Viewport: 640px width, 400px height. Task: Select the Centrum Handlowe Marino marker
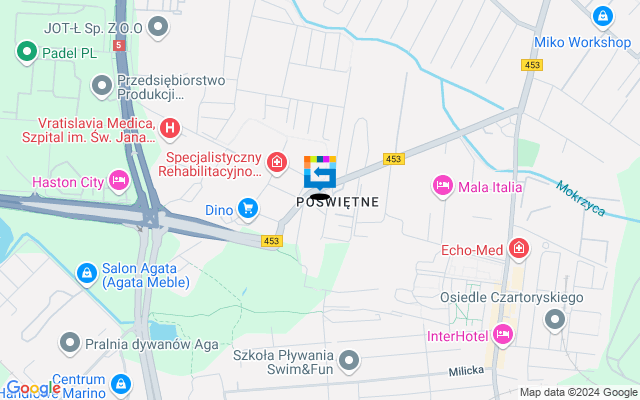(121, 383)
